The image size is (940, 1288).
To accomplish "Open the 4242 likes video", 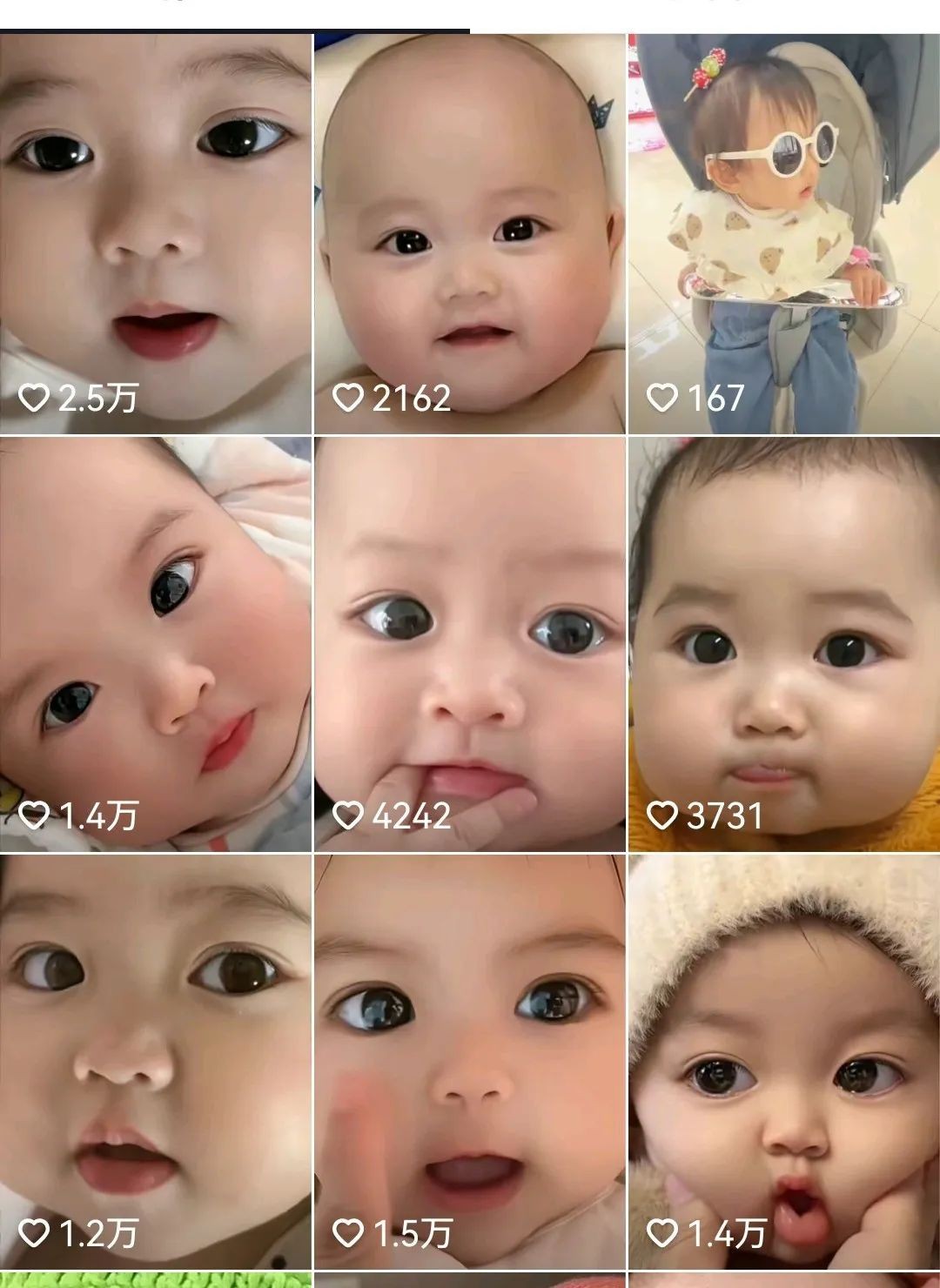I will pos(469,644).
